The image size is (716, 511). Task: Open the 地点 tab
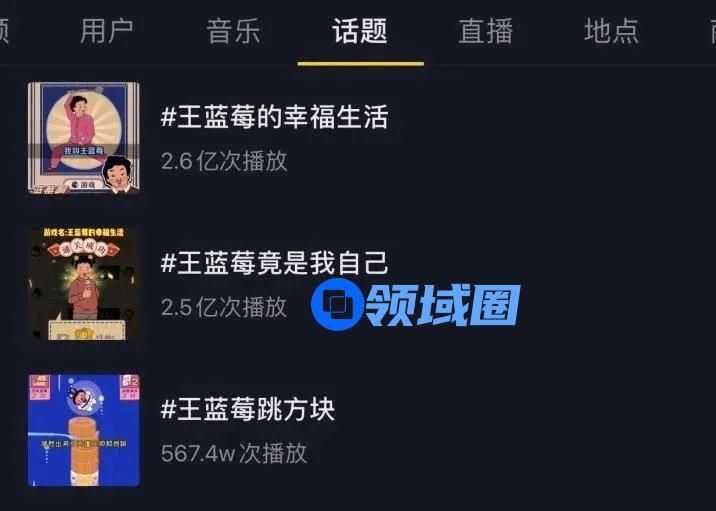[x=611, y=31]
